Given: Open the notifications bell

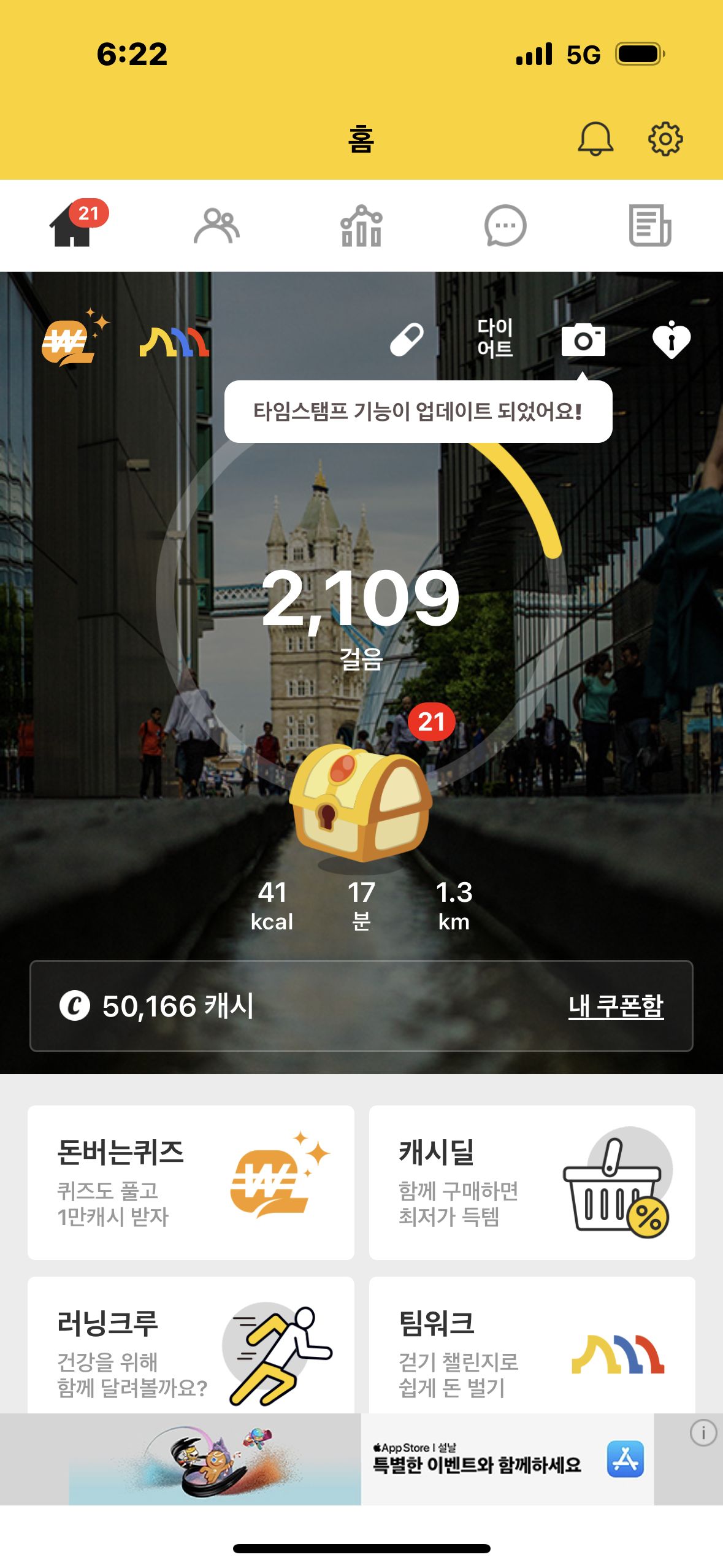Looking at the screenshot, I should [595, 139].
